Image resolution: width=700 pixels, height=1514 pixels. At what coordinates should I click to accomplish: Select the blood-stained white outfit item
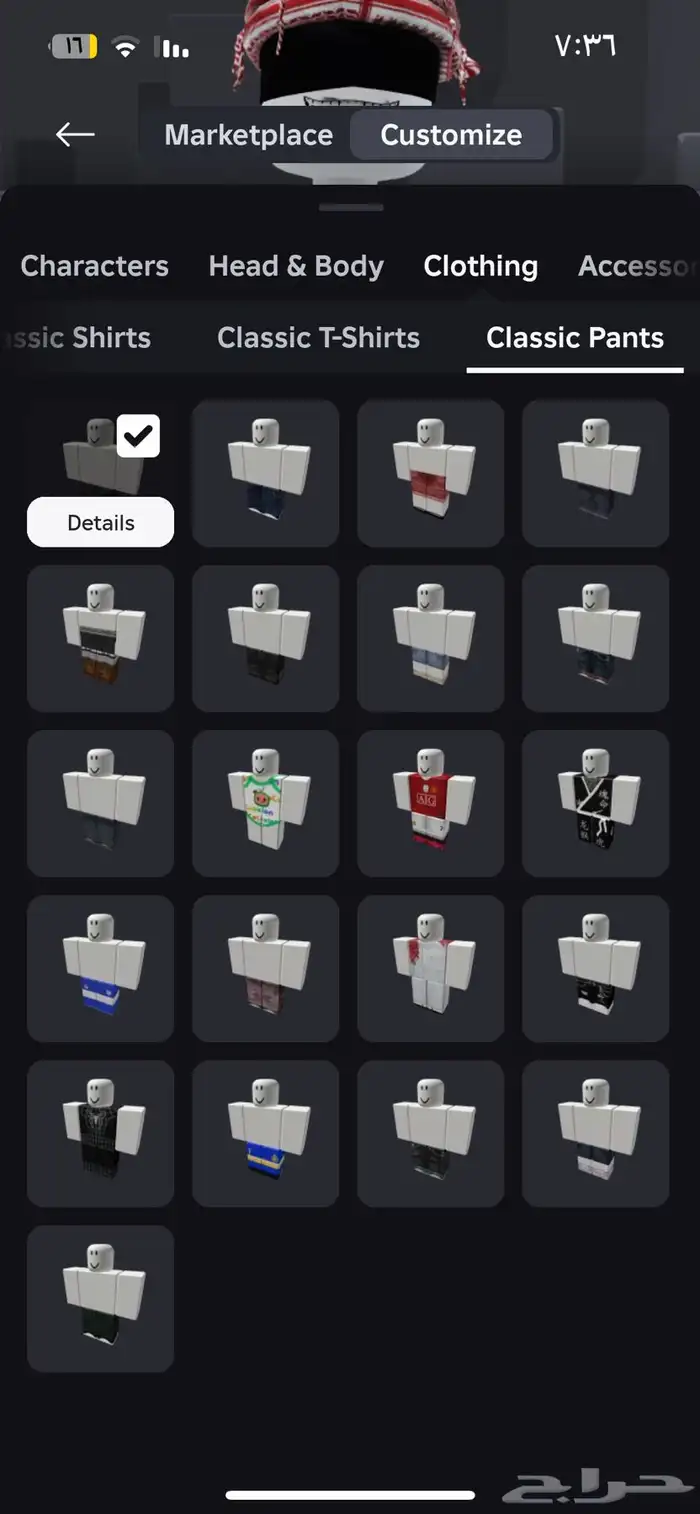430,968
